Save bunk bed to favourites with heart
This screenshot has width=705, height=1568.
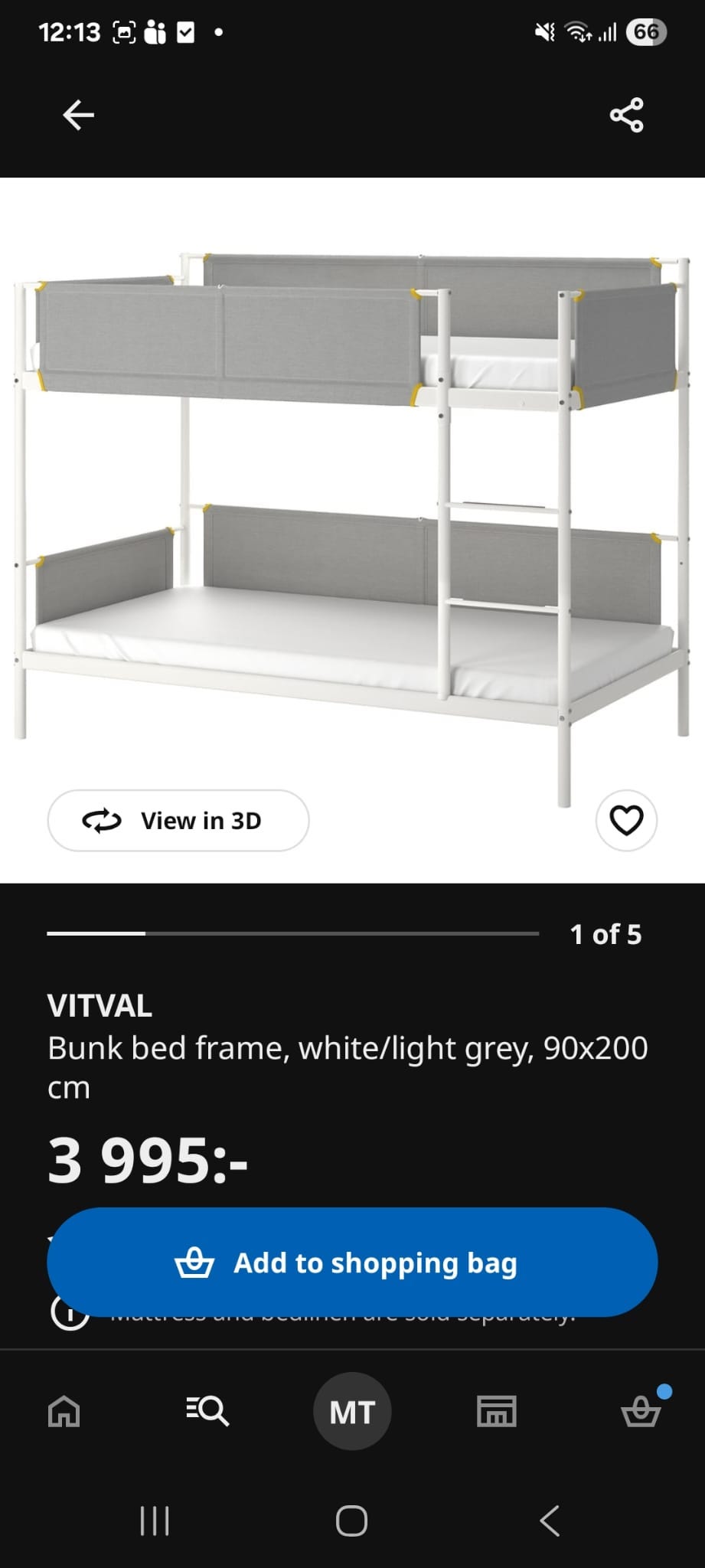[626, 820]
